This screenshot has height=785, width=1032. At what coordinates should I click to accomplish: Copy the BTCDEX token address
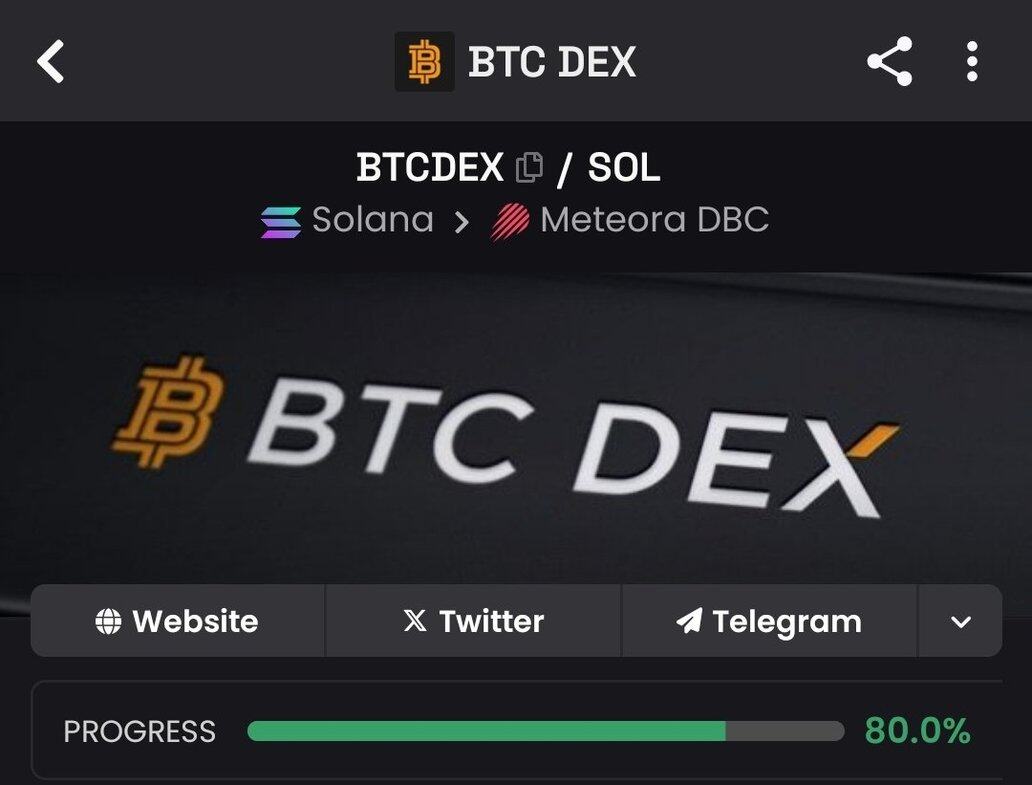pos(529,167)
